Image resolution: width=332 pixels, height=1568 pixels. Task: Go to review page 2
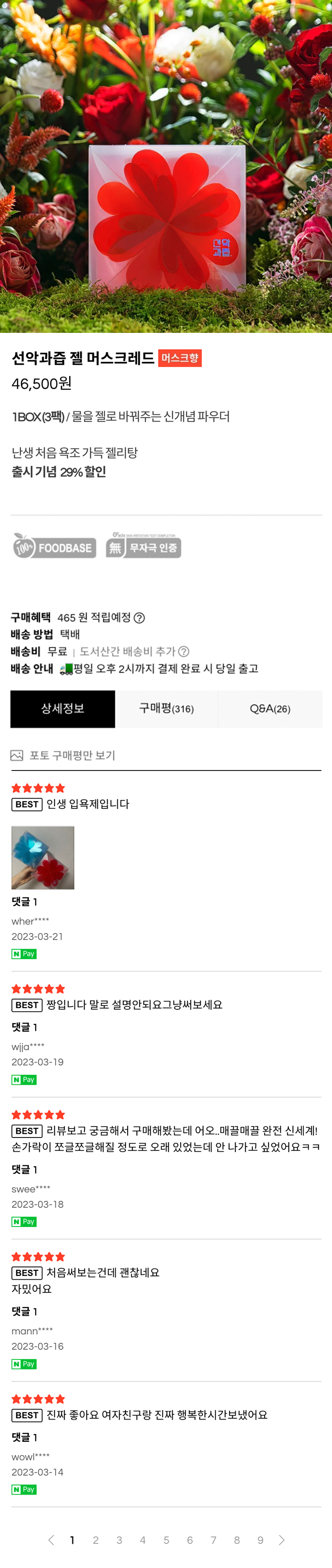coord(96,1540)
